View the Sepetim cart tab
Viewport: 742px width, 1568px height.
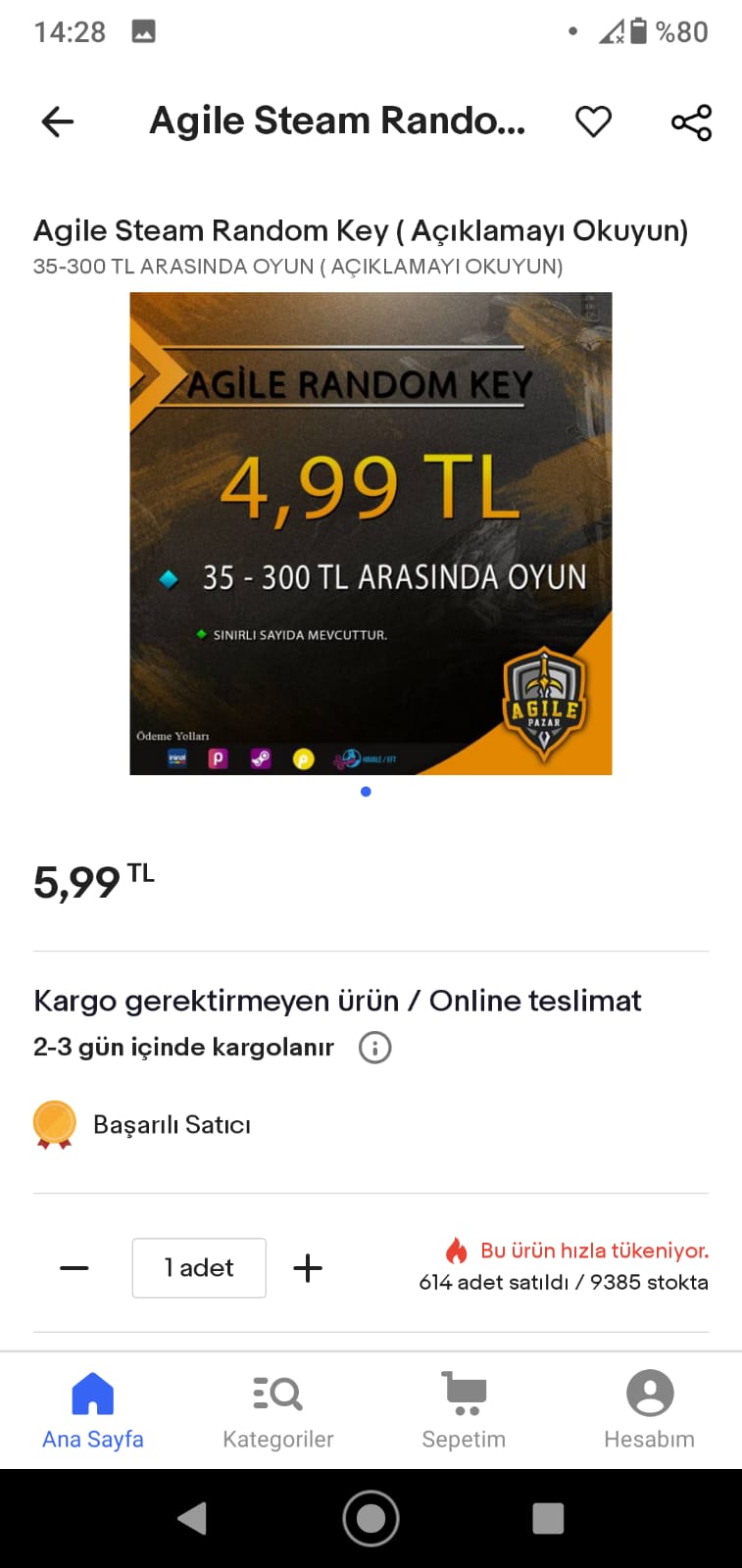464,1410
